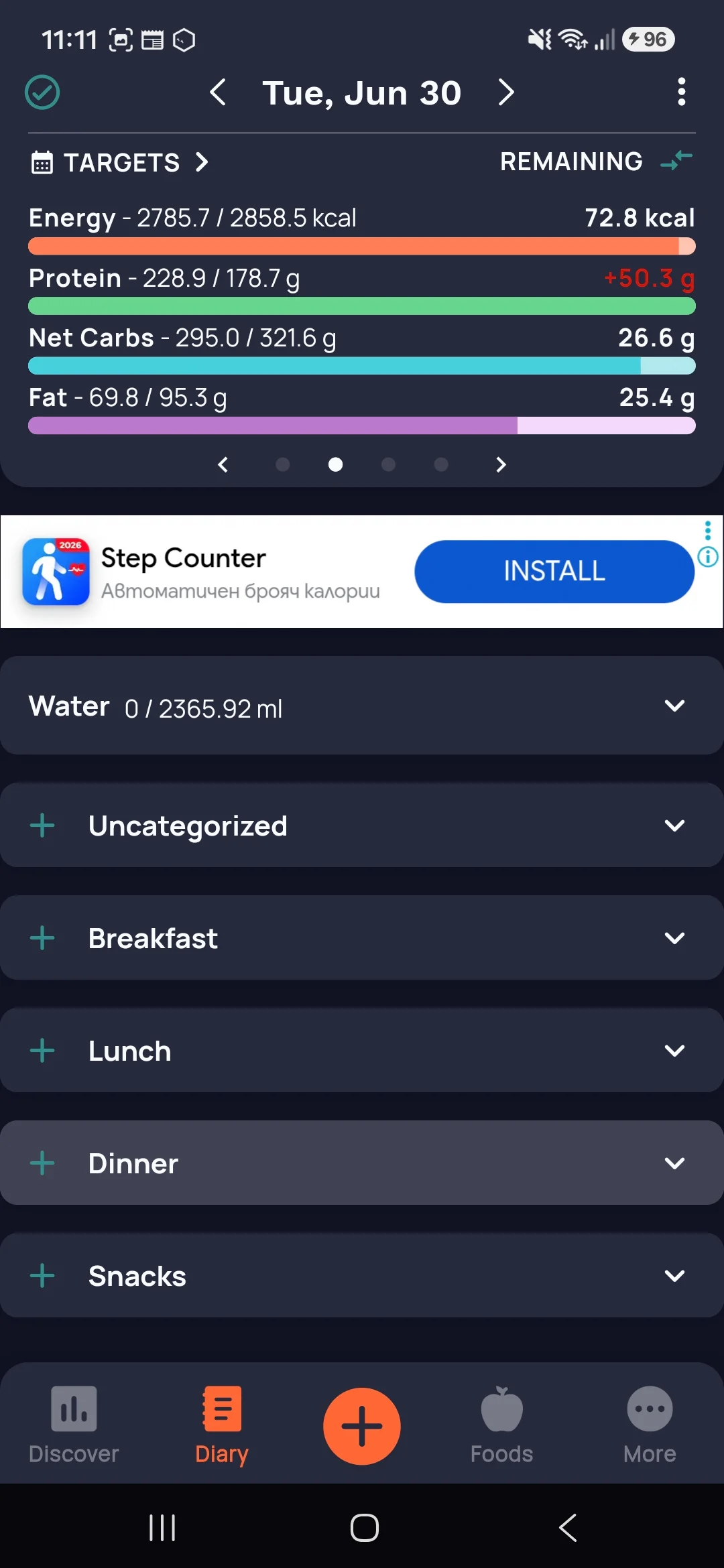Expand the Snacks group
724x1568 pixels.
(674, 1275)
